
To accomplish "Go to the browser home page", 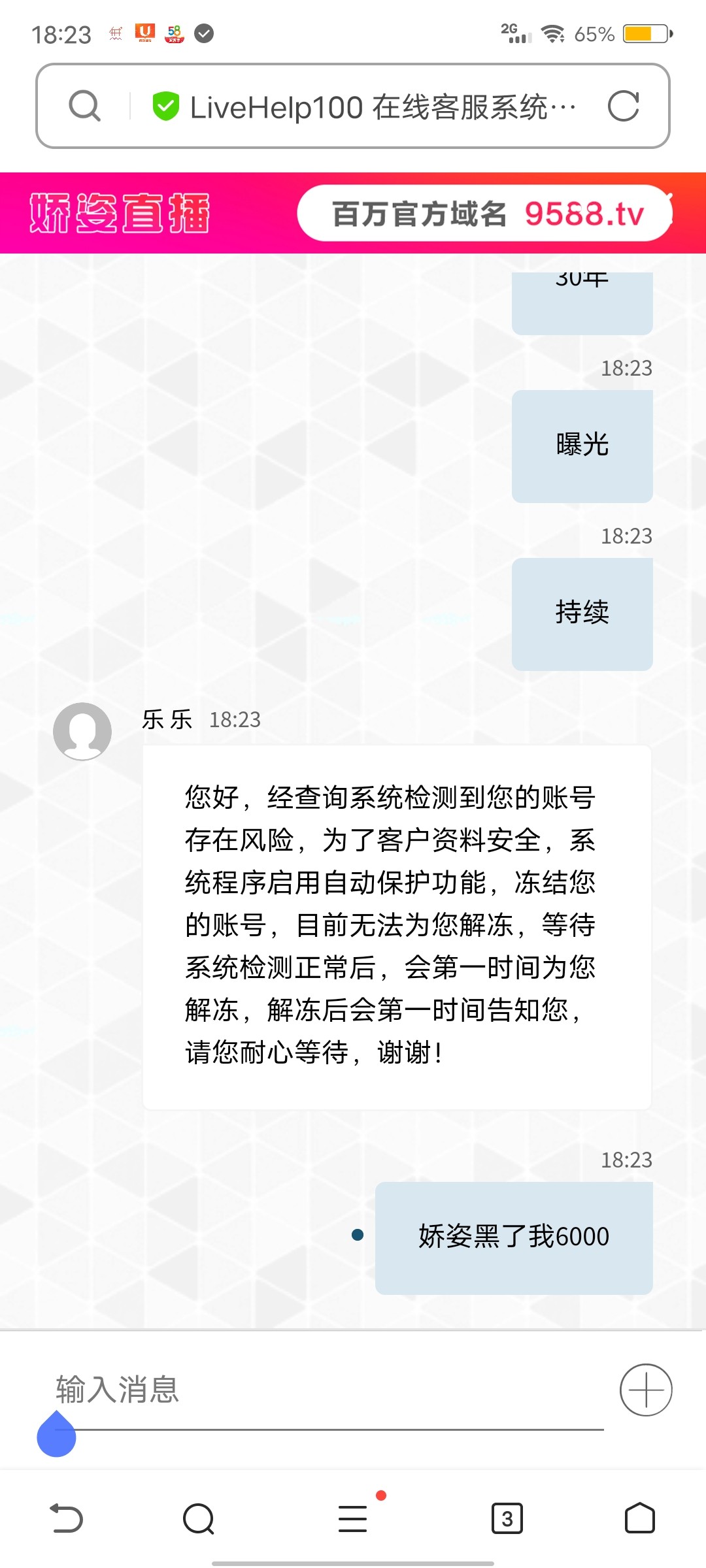I will [639, 1518].
